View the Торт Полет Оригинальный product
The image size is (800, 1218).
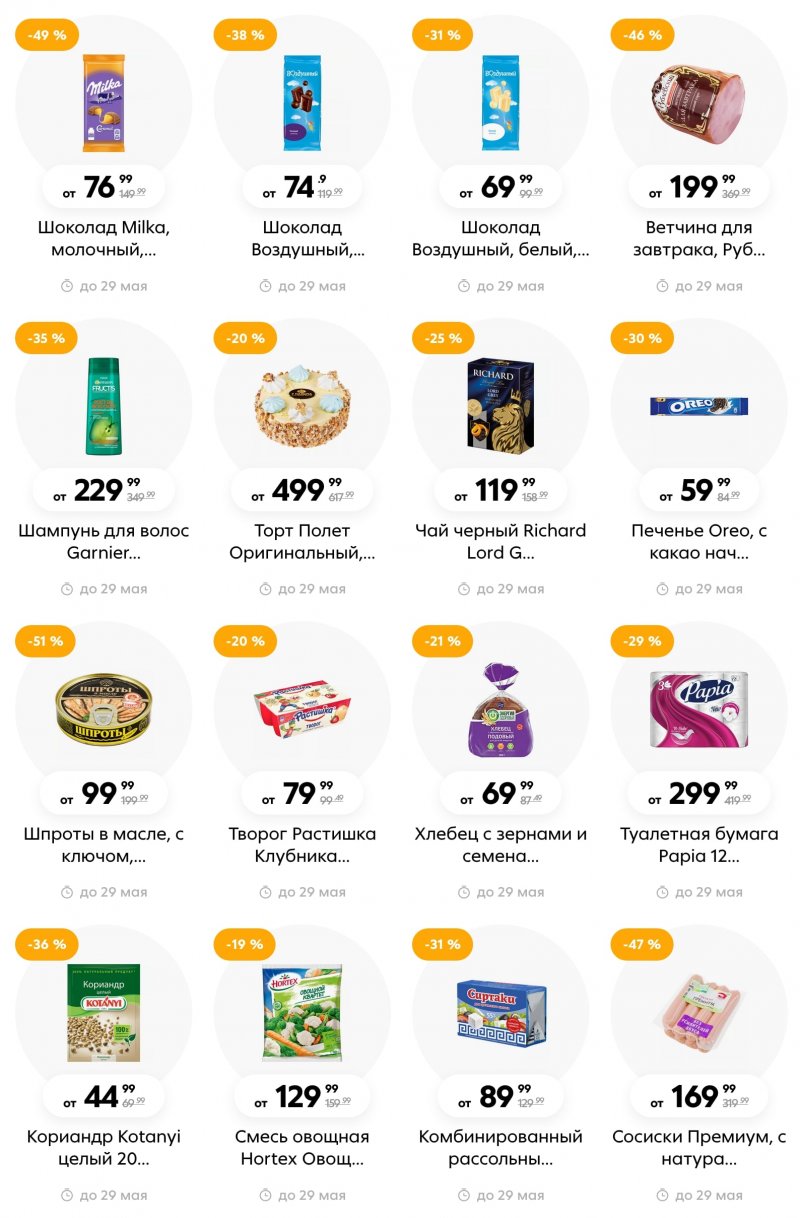click(302, 407)
